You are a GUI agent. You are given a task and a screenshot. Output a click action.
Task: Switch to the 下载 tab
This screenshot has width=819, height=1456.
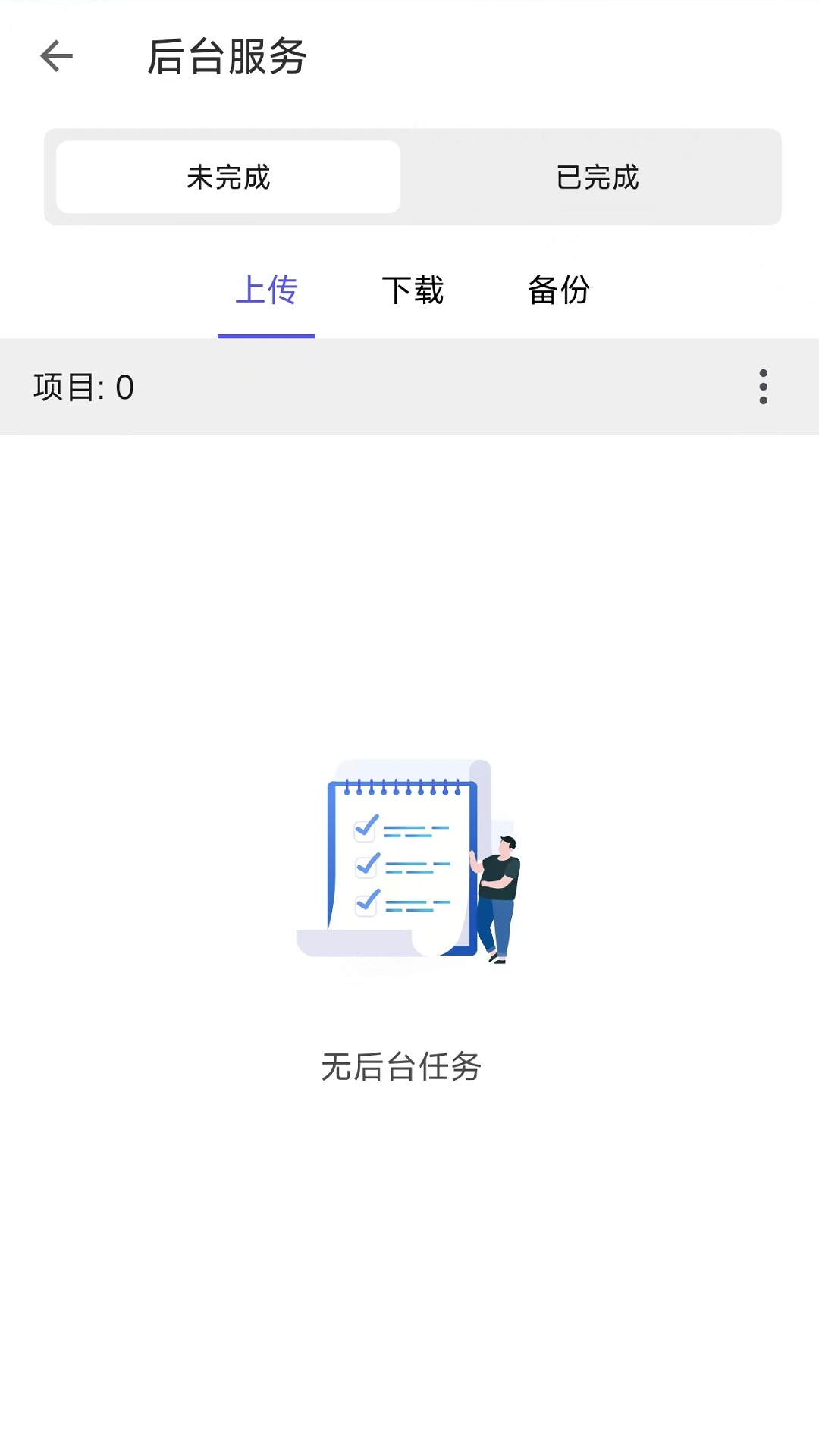[413, 290]
